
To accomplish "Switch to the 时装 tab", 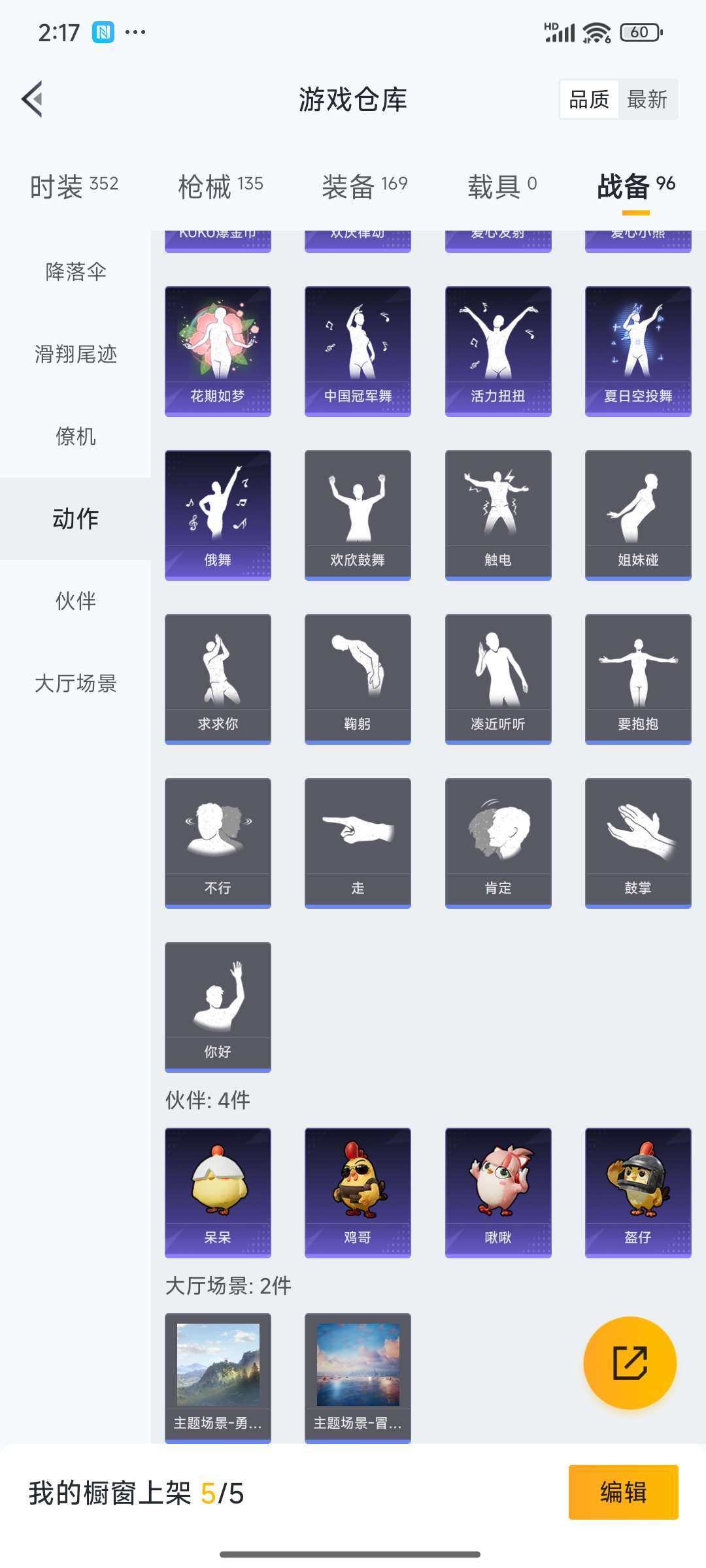I will [x=75, y=186].
